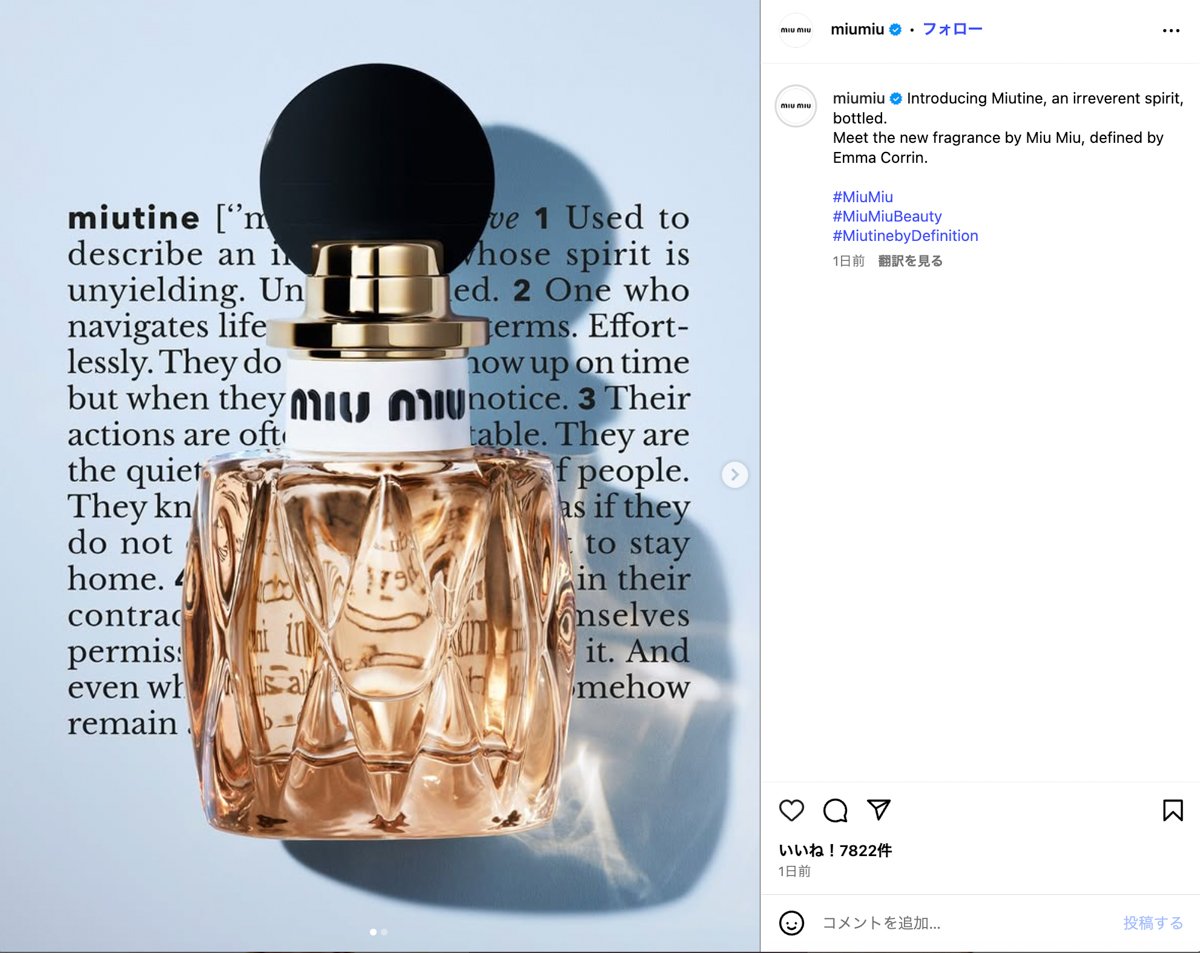The width and height of the screenshot is (1200, 953).
Task: Open miumiu's avatar beside the caption
Action: pos(796,106)
